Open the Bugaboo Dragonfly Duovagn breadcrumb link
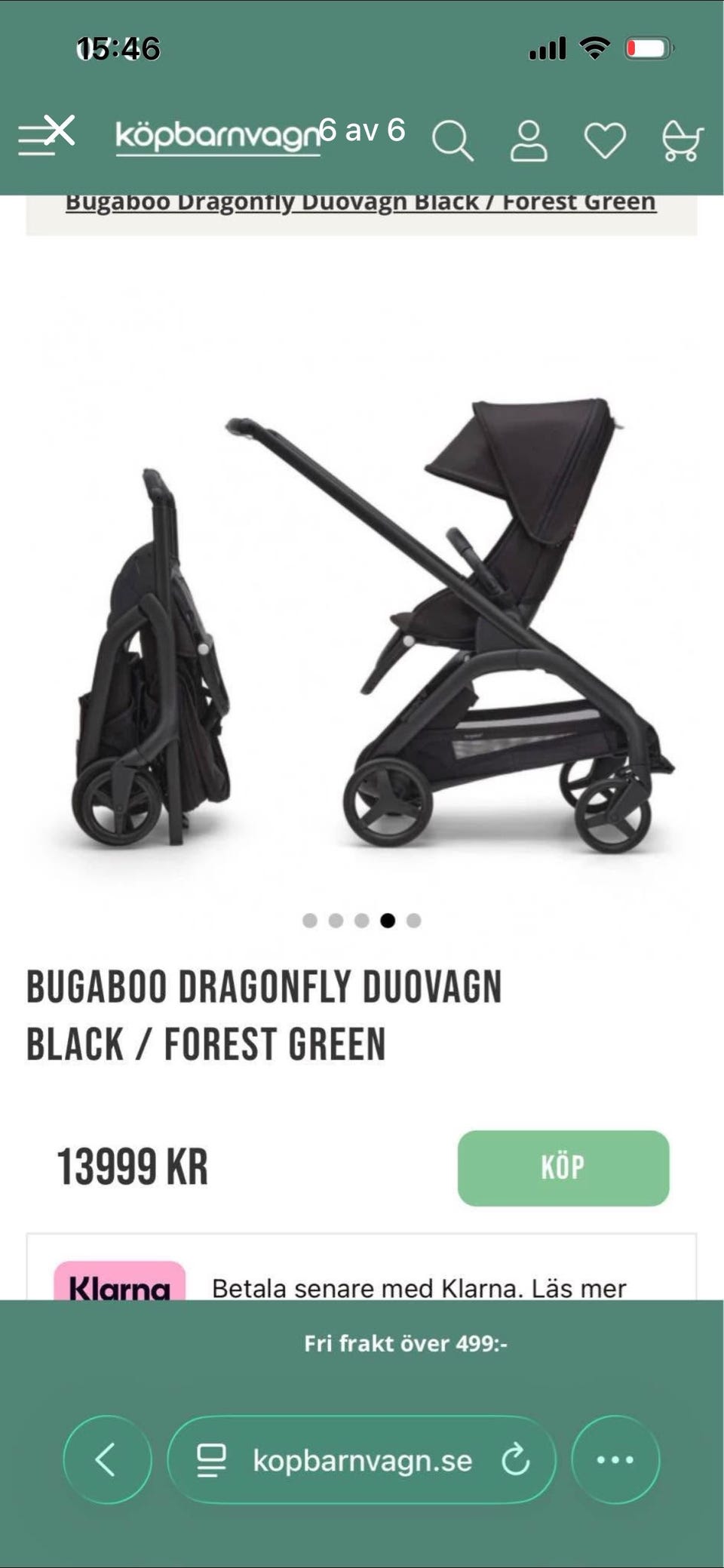This screenshot has height=1568, width=724. point(360,202)
